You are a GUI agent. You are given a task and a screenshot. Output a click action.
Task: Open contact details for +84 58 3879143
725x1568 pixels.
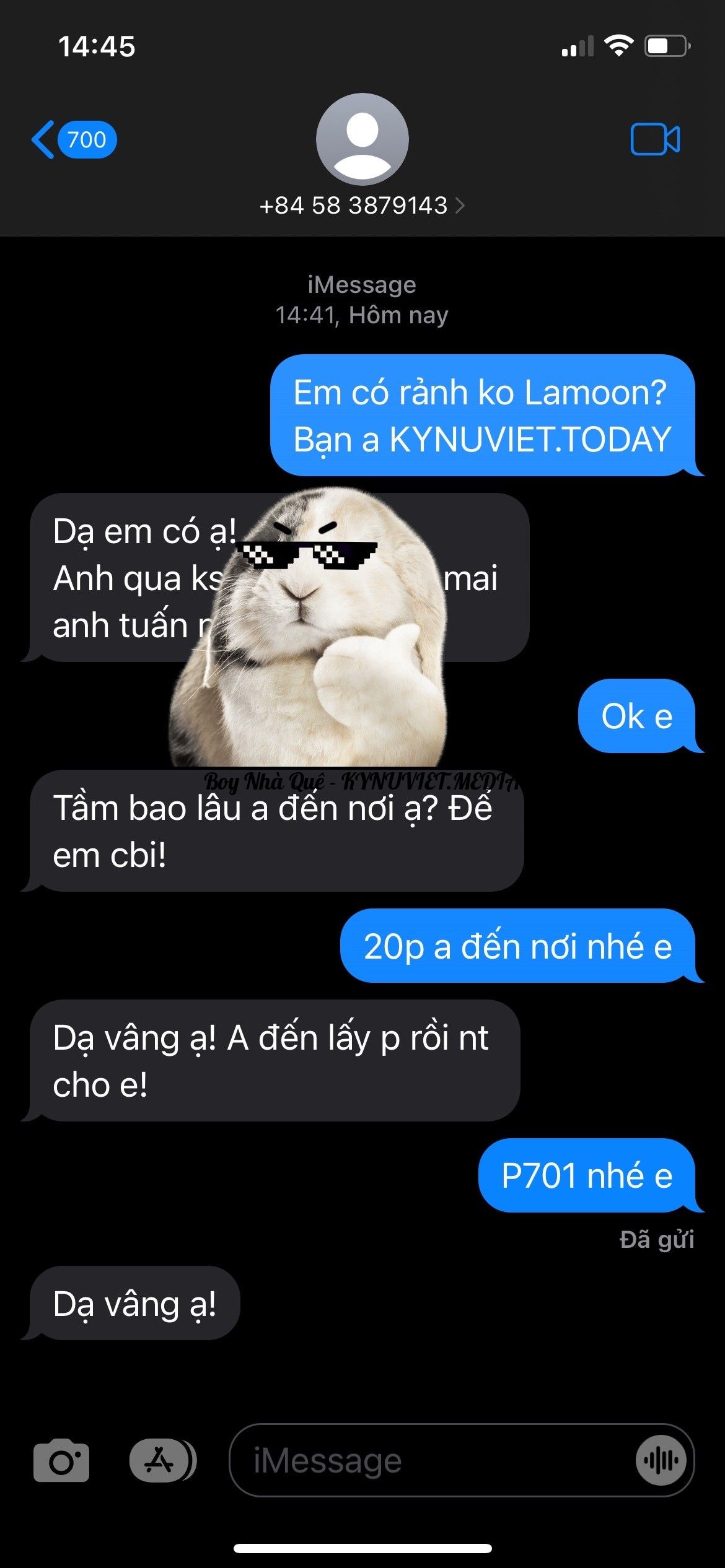click(362, 205)
